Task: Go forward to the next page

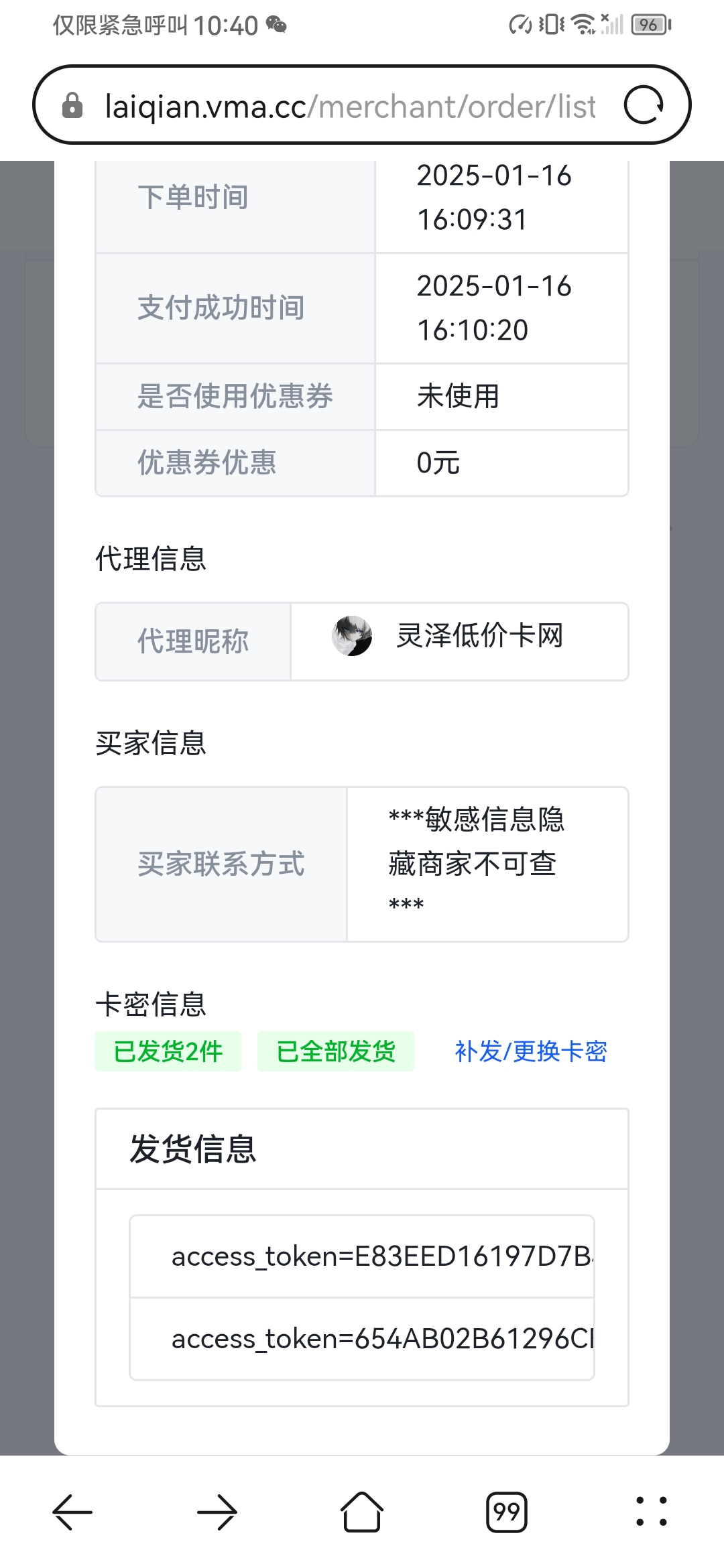Action: 217,1512
